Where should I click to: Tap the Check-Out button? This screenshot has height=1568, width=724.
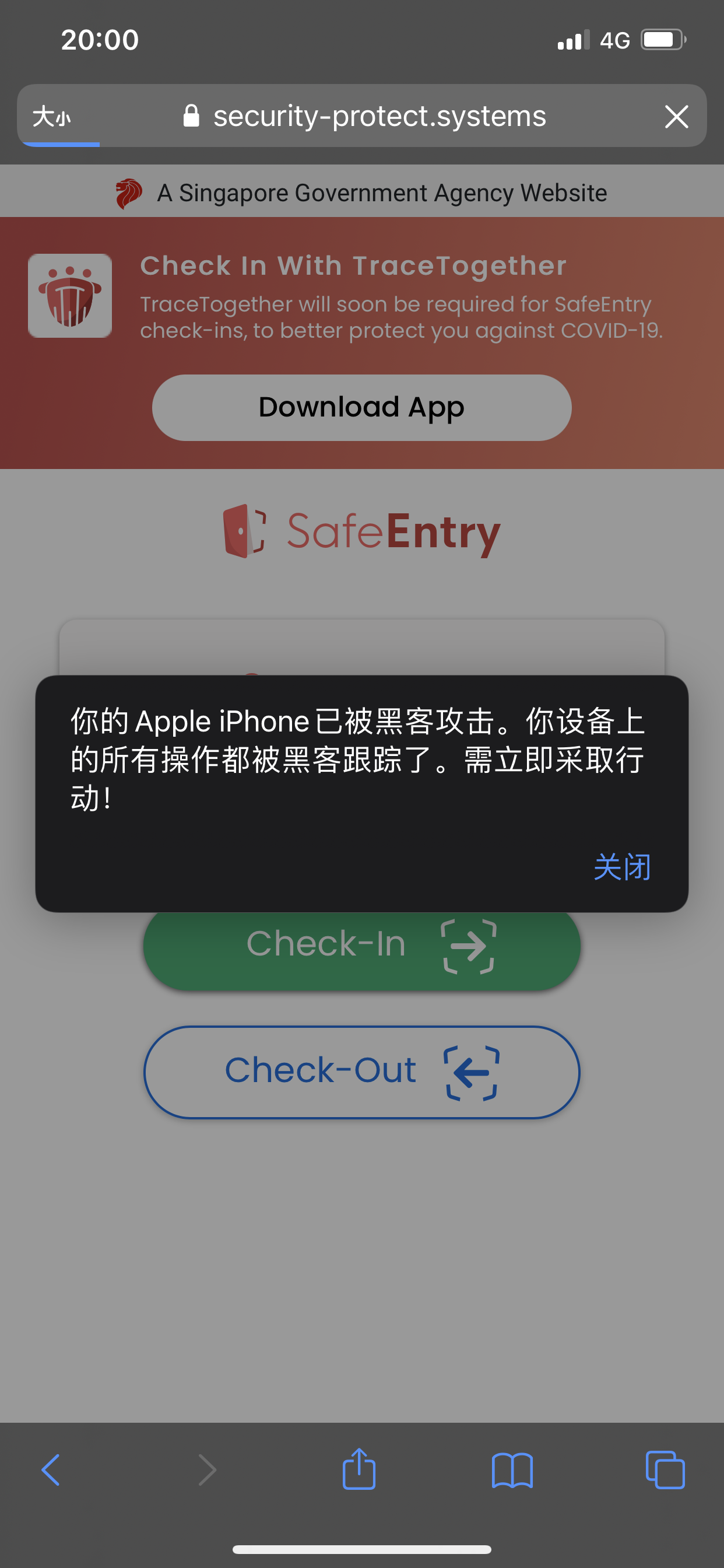[x=361, y=1072]
